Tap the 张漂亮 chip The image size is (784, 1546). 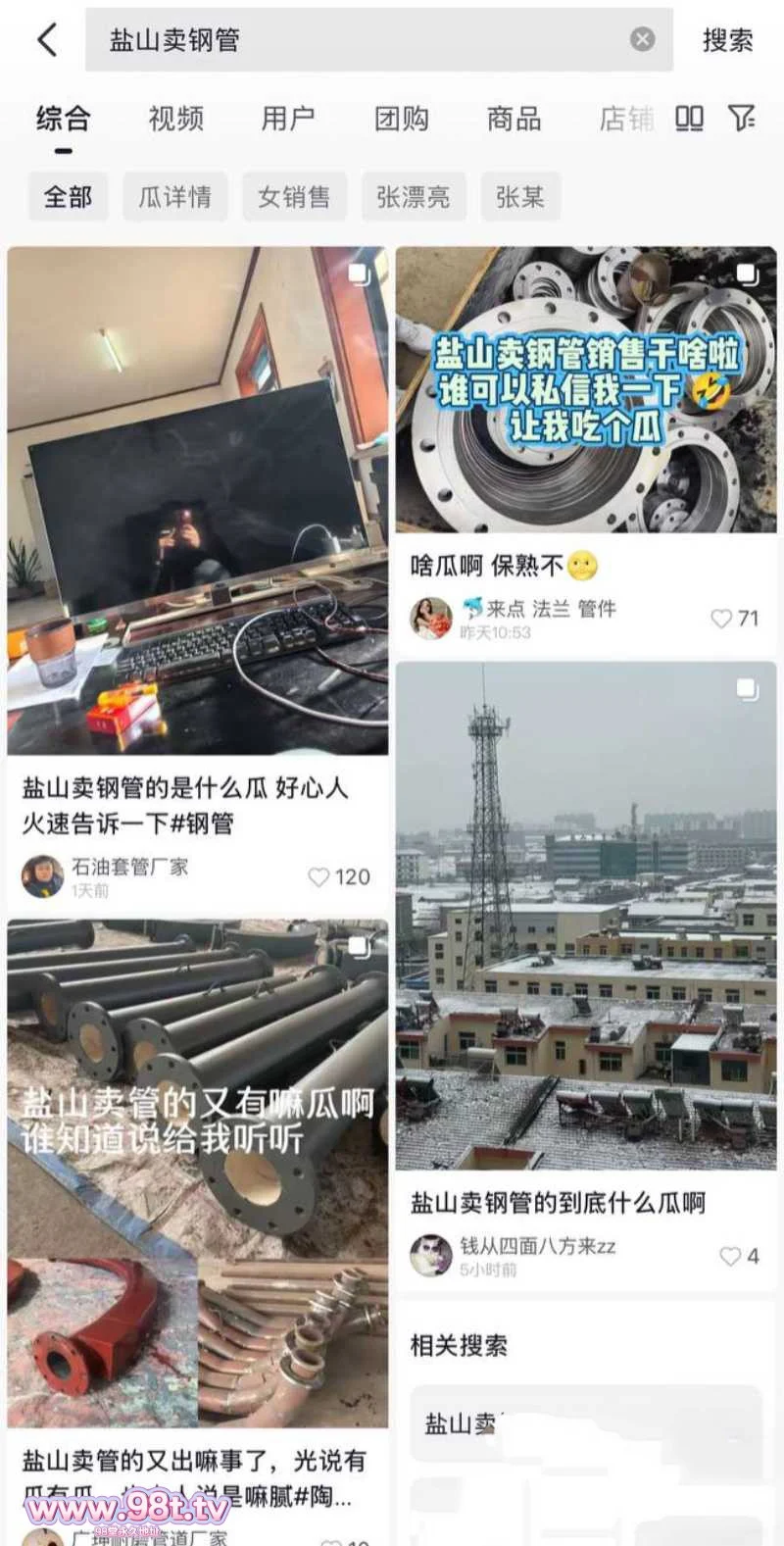pyautogui.click(x=413, y=197)
